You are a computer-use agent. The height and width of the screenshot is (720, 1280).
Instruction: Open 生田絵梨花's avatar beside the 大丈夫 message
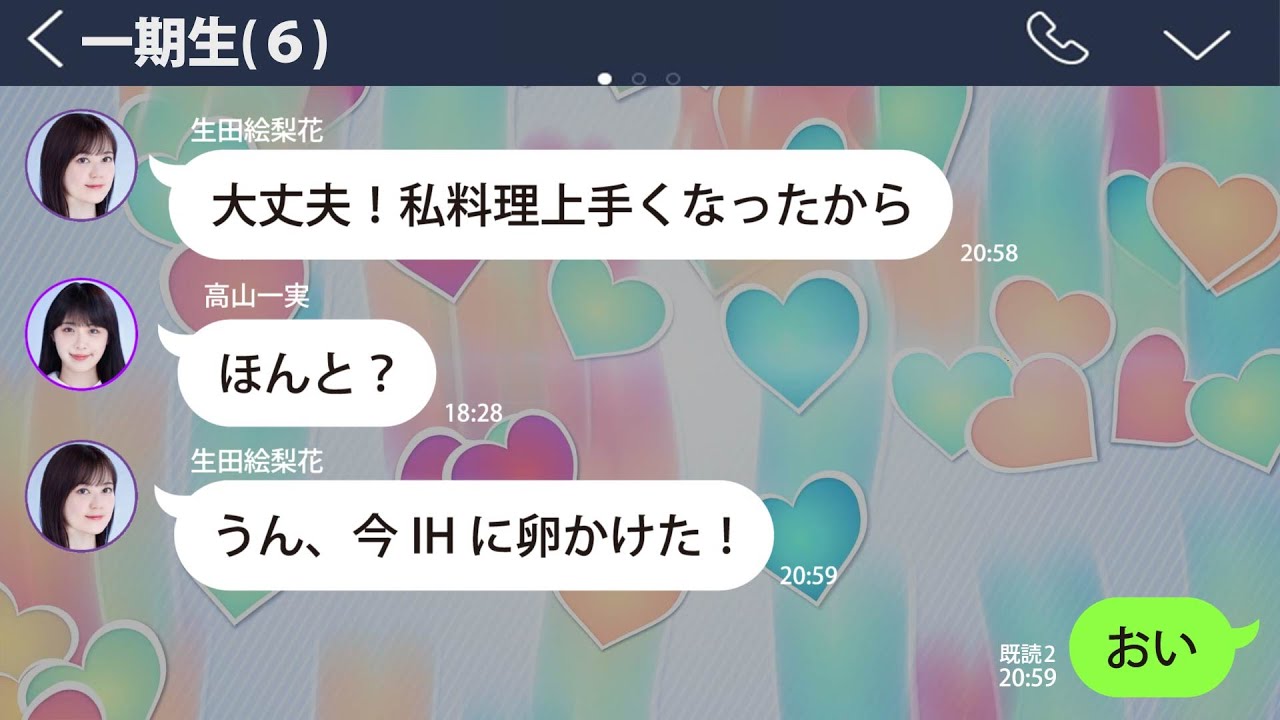click(81, 164)
